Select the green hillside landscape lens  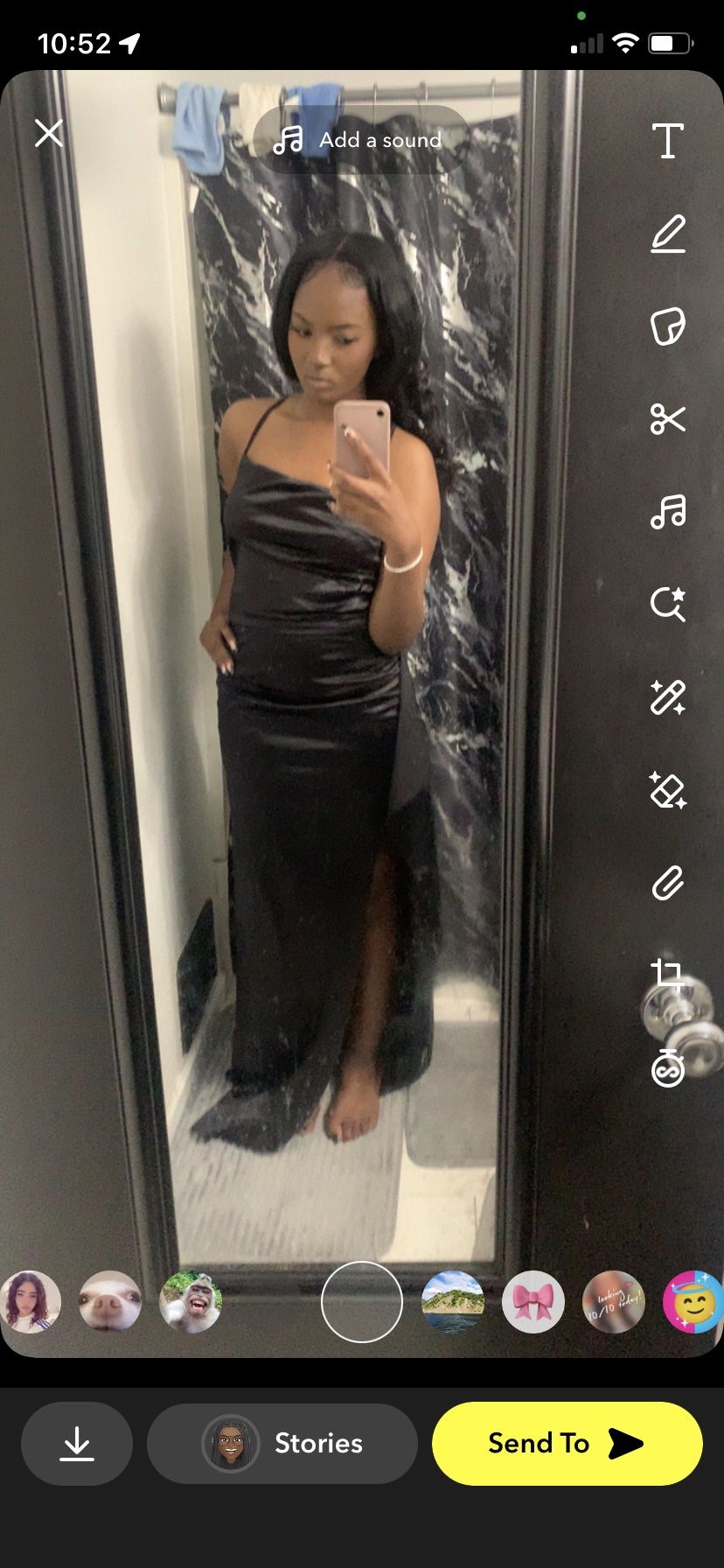coord(453,1302)
